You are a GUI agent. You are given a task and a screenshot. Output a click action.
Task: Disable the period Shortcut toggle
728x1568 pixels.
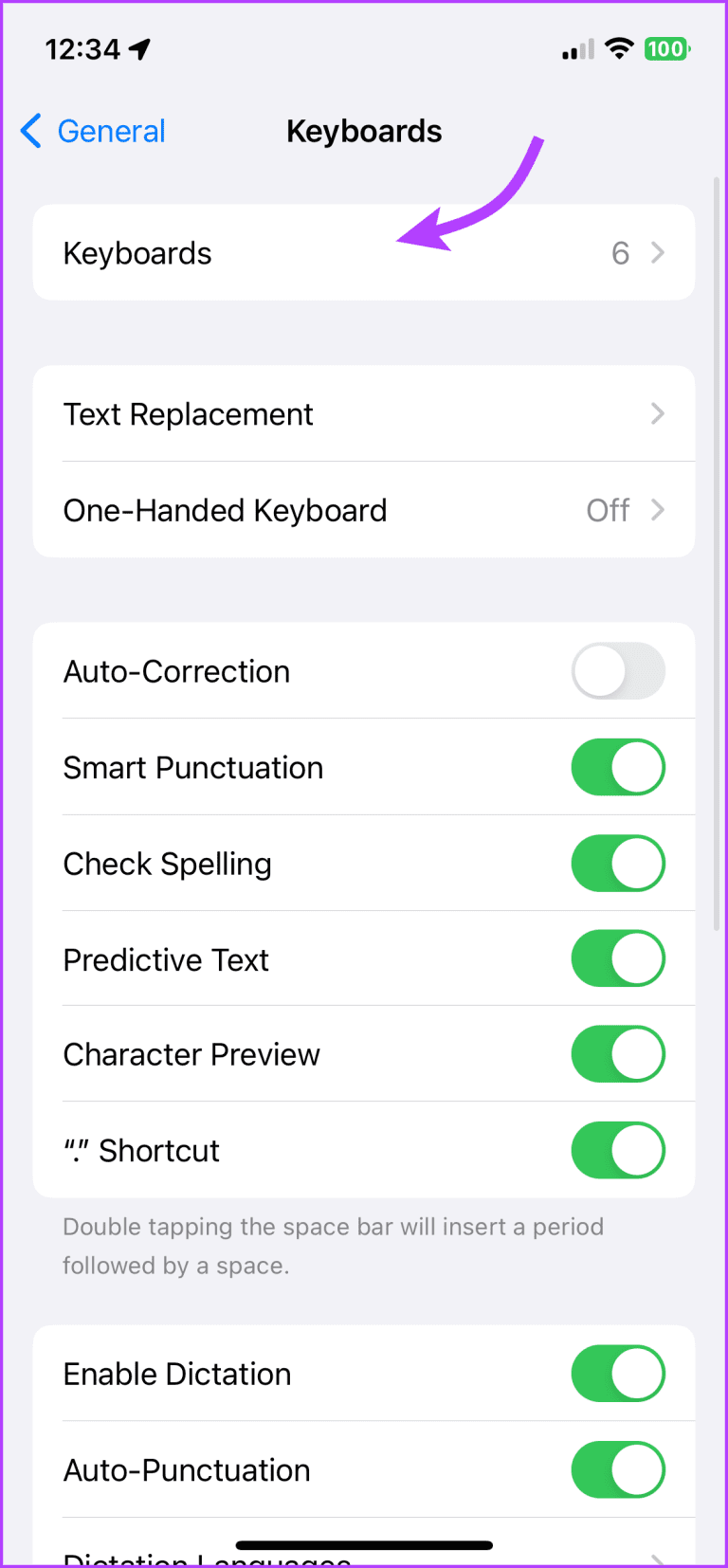618,1150
